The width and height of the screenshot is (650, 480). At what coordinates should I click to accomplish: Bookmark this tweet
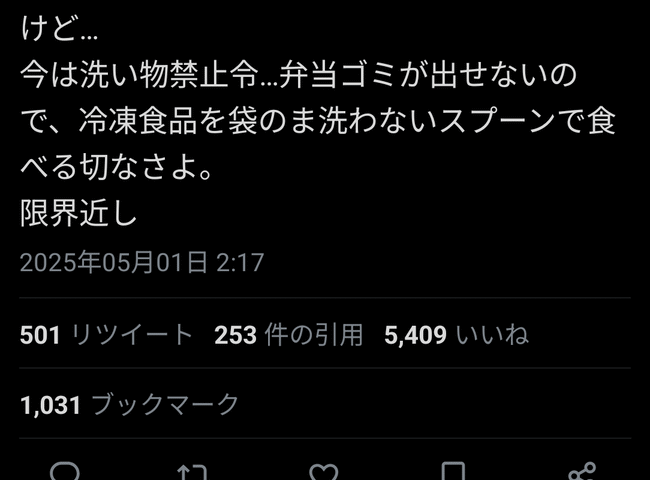(x=453, y=471)
